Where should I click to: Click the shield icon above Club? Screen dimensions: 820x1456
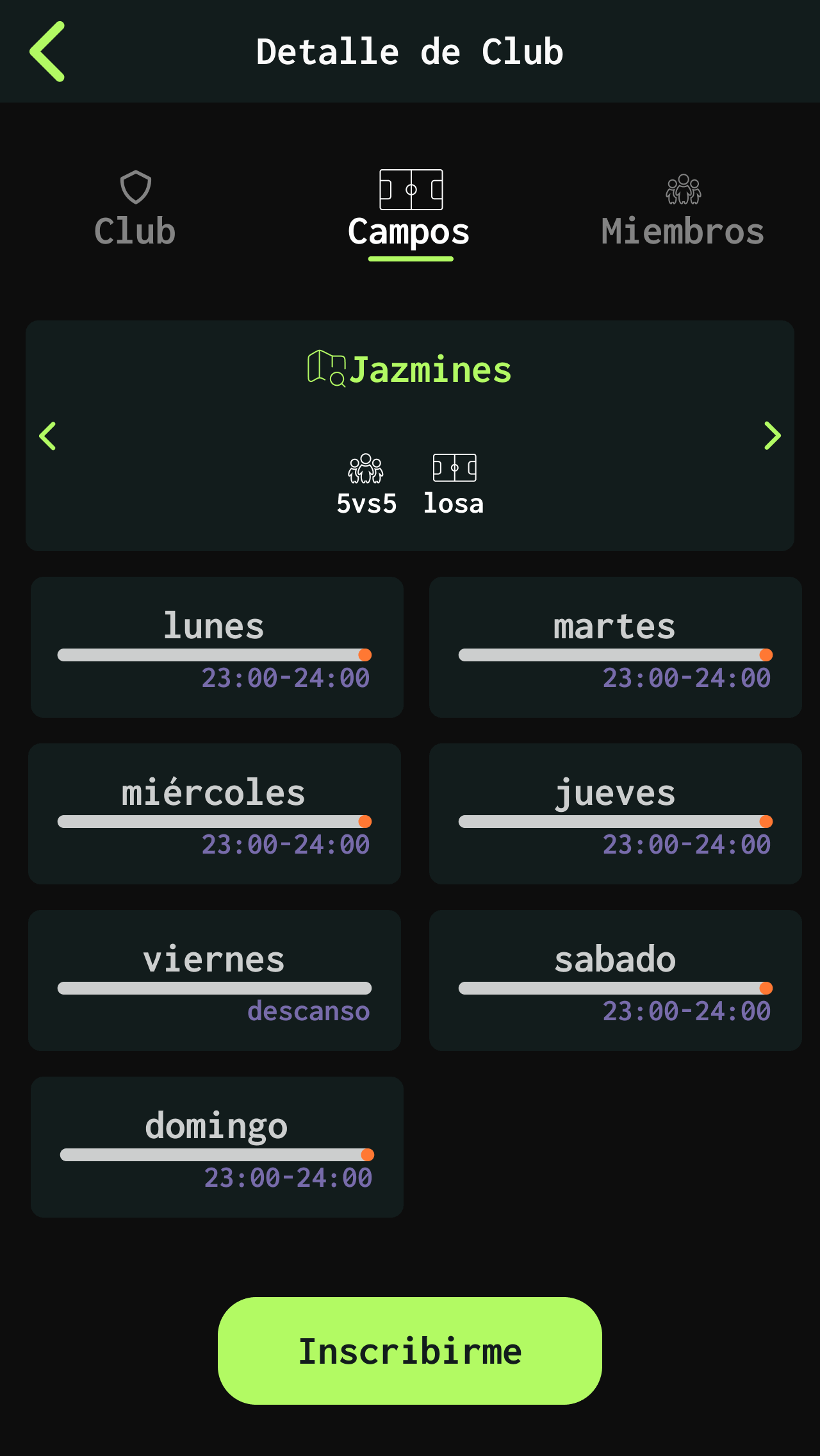click(x=134, y=187)
